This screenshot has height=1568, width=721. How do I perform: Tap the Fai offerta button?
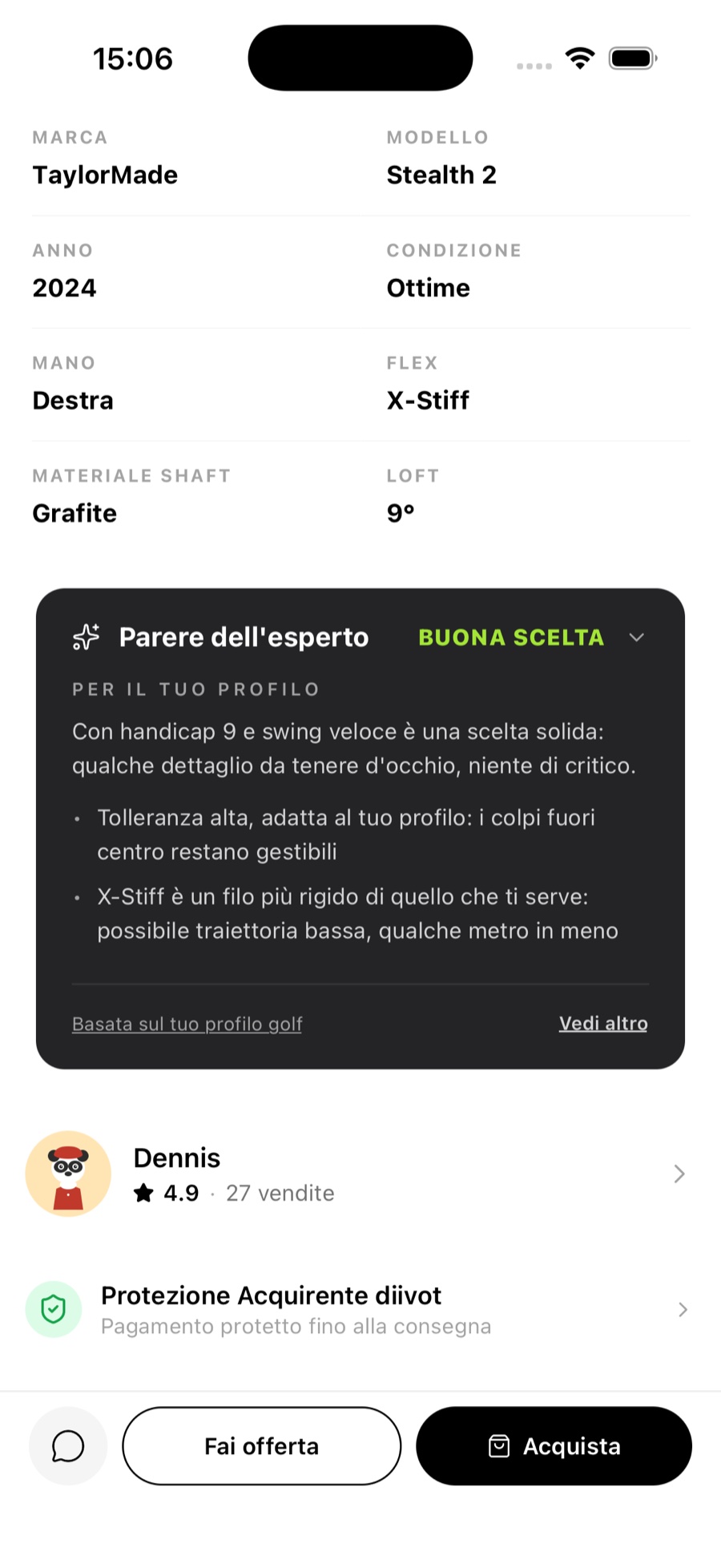point(261,1445)
